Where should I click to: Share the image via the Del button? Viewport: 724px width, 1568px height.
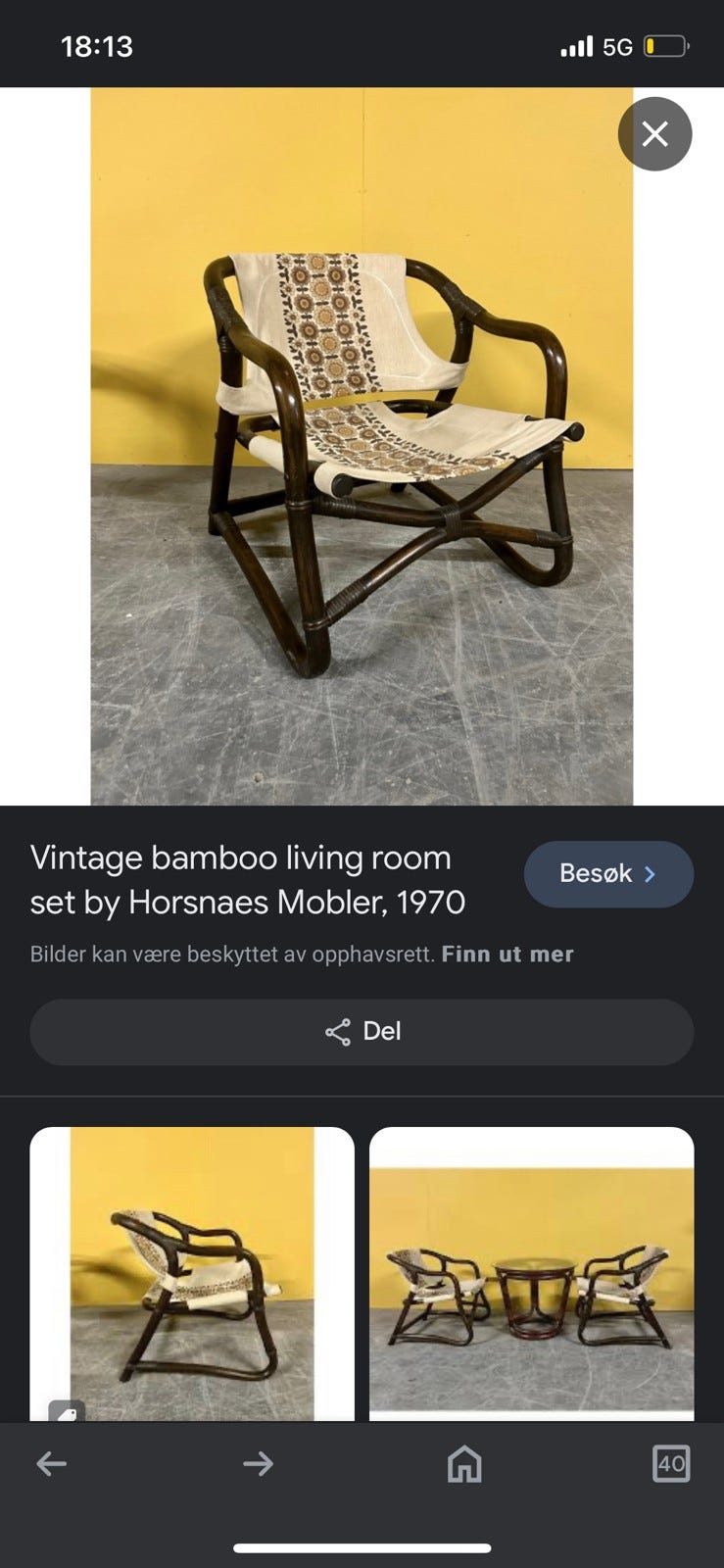click(362, 1031)
